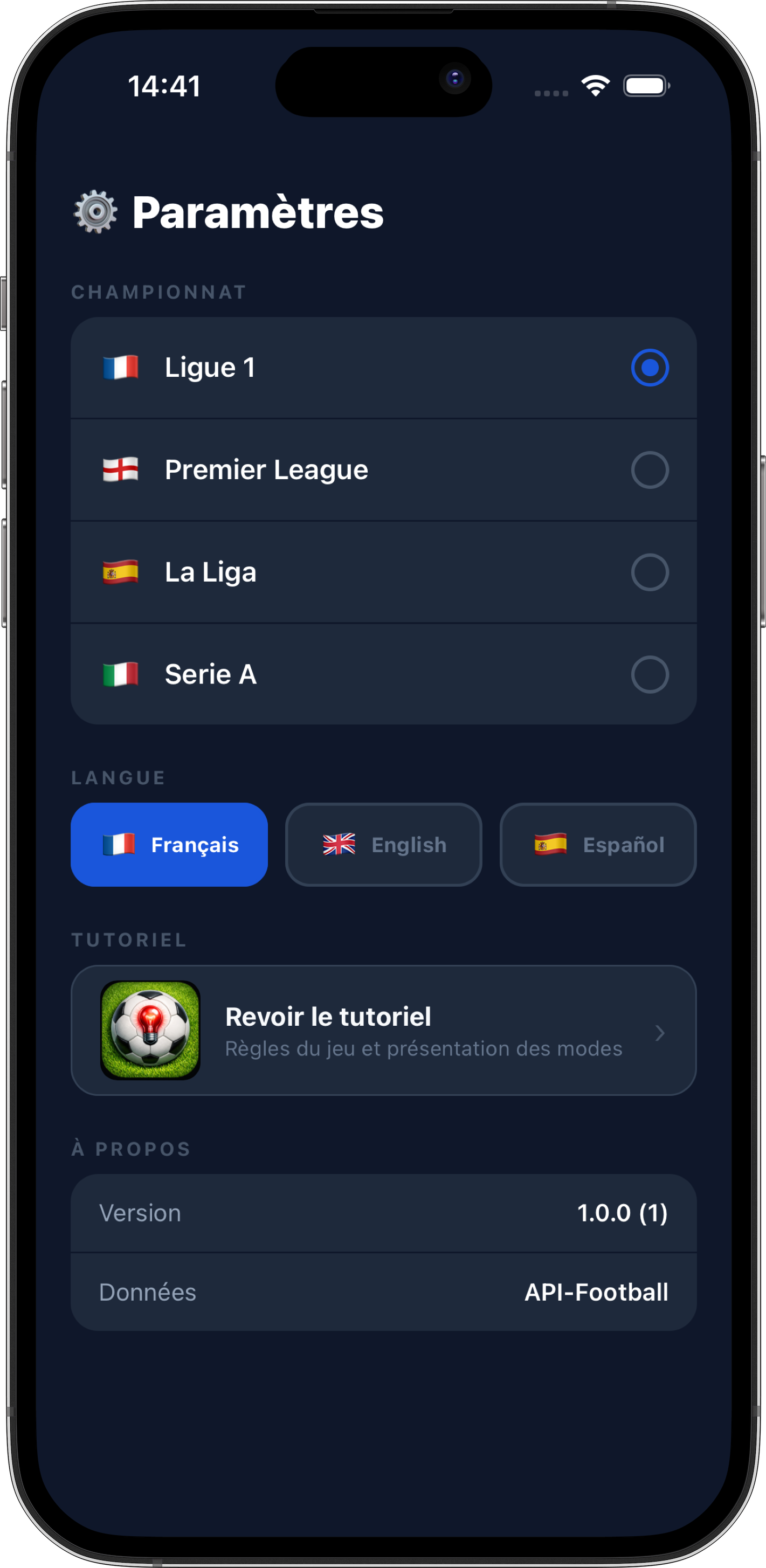Screen dimensions: 766x1568
Task: Select Ligue 1 as championship
Action: (x=384, y=368)
